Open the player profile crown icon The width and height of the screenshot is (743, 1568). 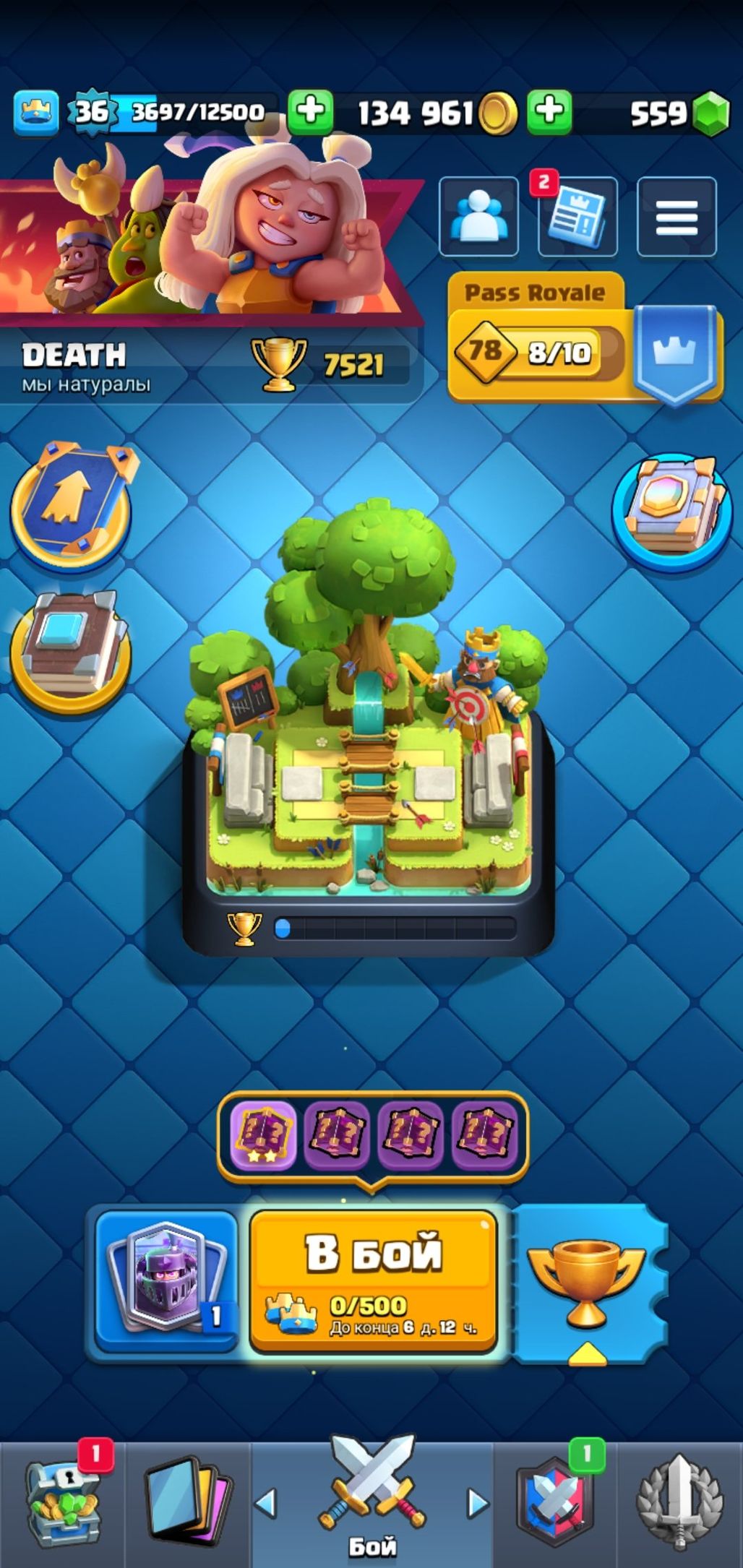(x=36, y=112)
